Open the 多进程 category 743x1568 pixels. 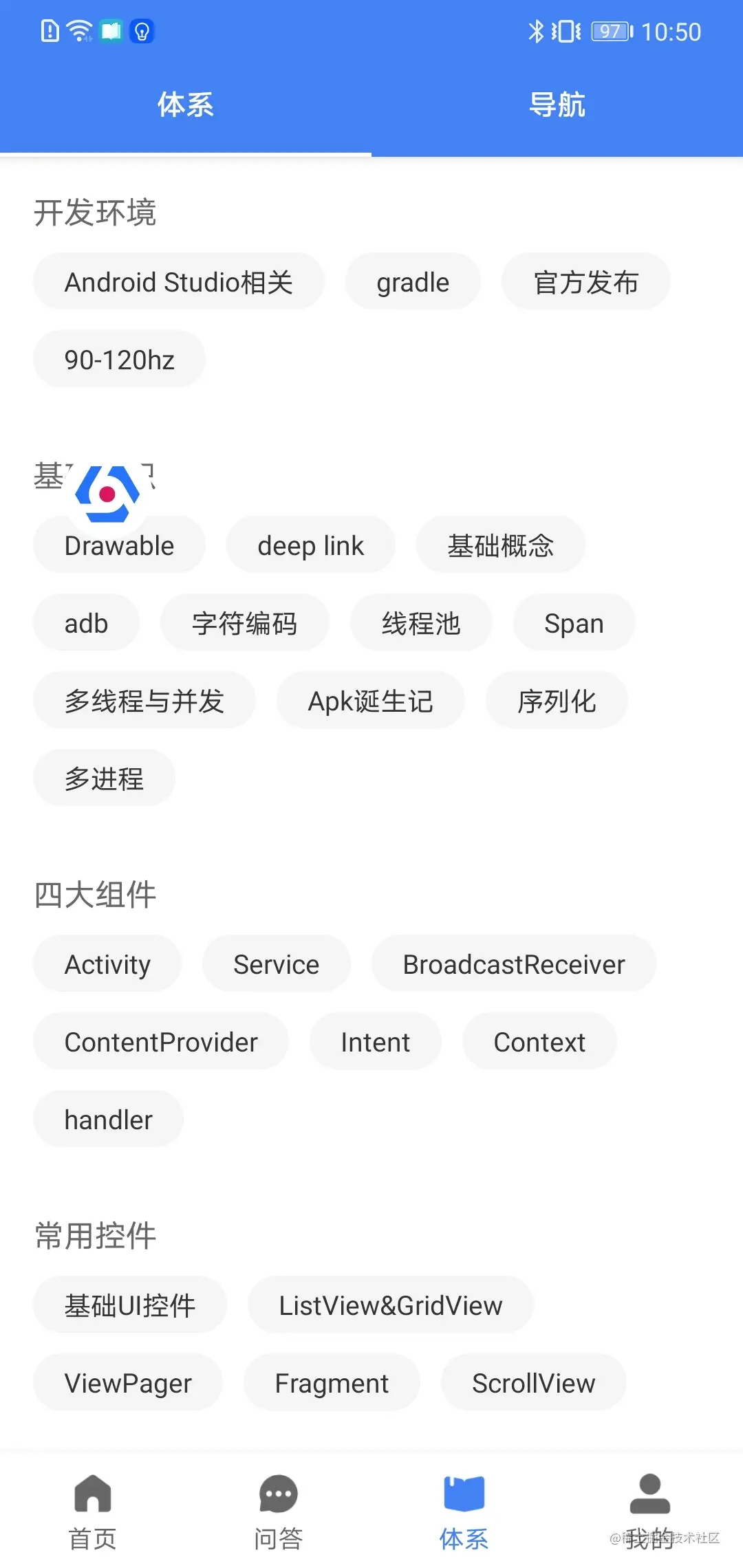click(104, 778)
